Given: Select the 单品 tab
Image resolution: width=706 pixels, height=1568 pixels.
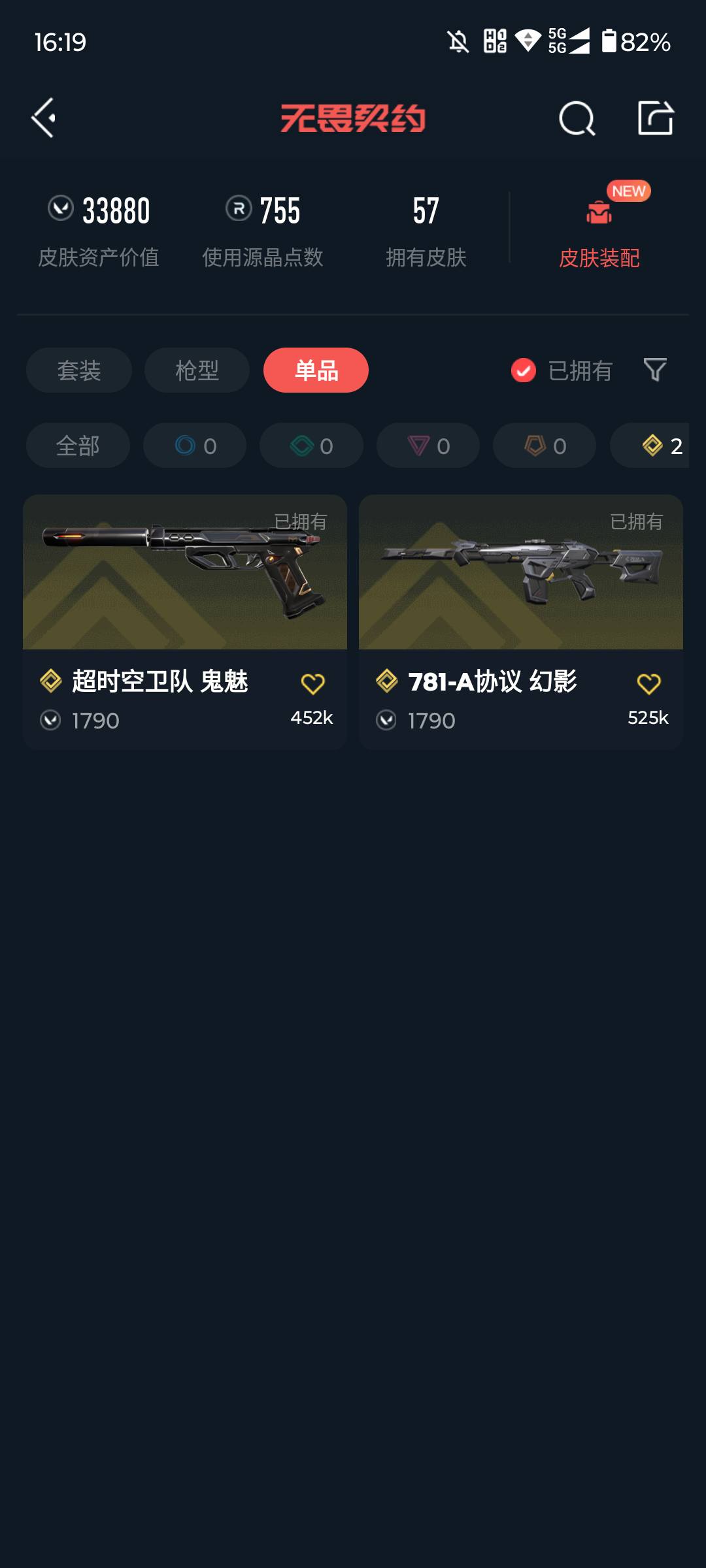Looking at the screenshot, I should click(x=316, y=370).
